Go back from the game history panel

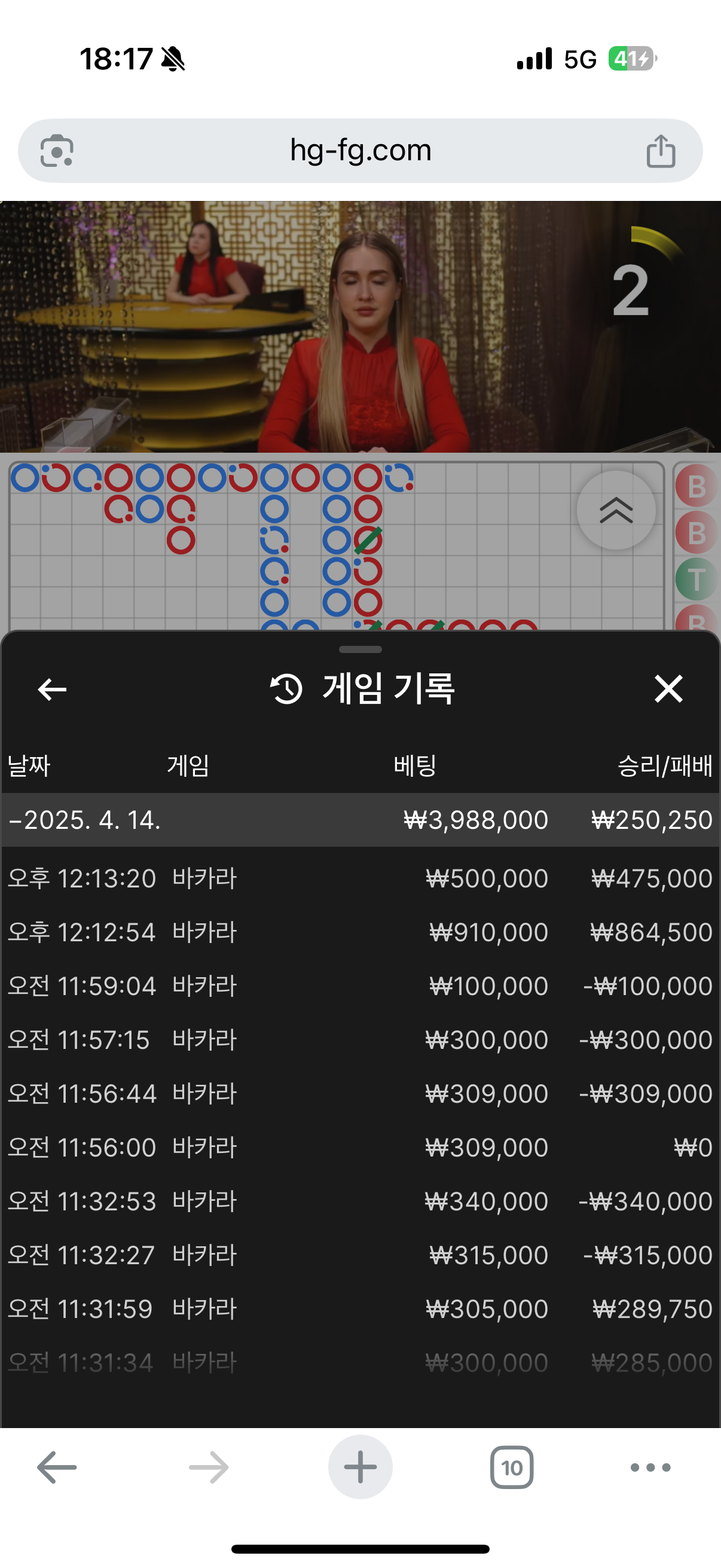coord(53,689)
